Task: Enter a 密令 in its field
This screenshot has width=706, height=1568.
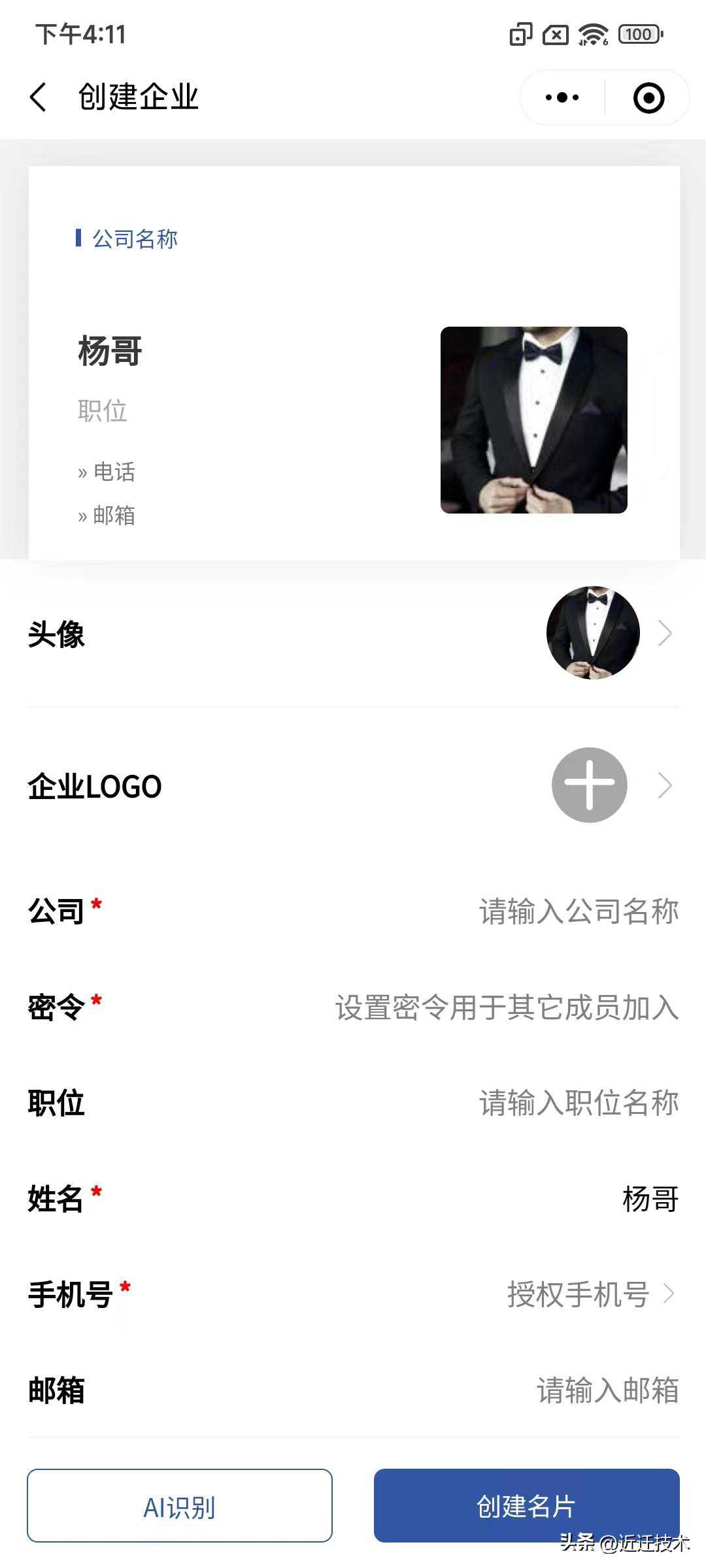Action: click(x=507, y=1007)
